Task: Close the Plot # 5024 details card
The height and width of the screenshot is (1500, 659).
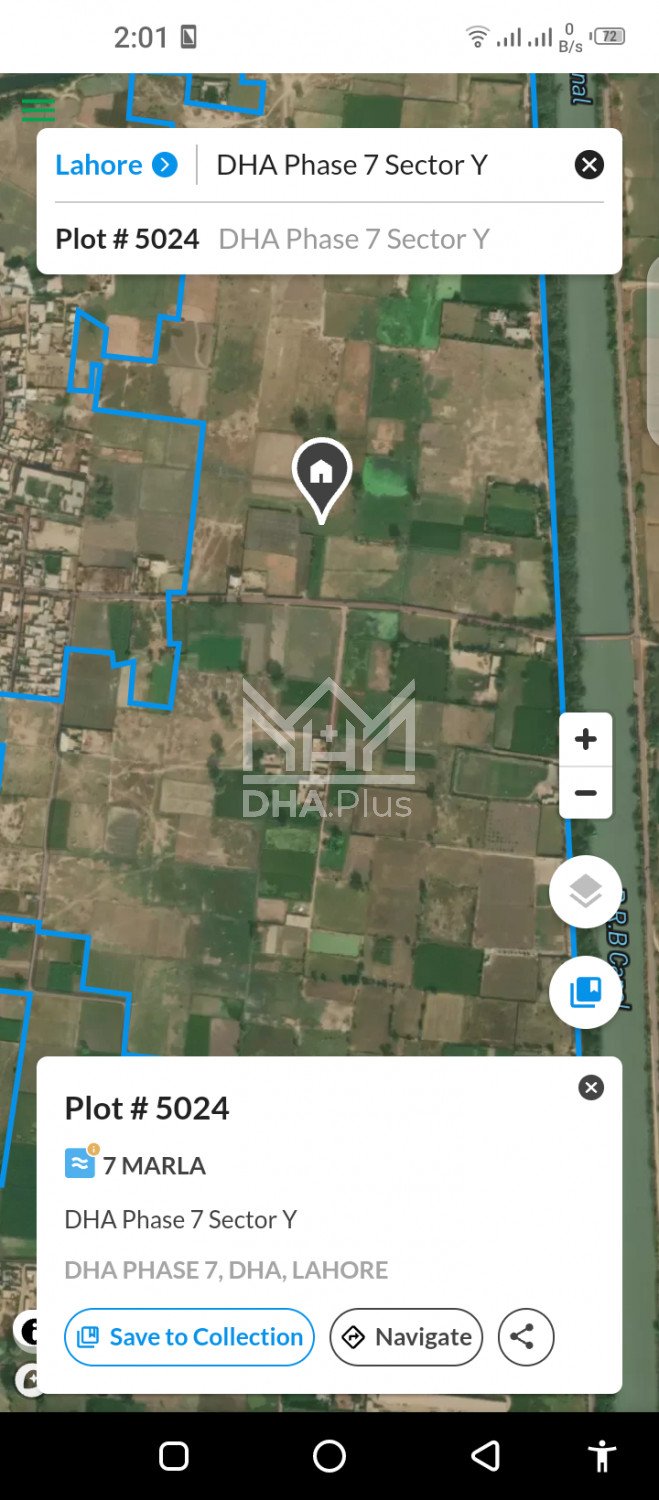Action: [x=591, y=1088]
